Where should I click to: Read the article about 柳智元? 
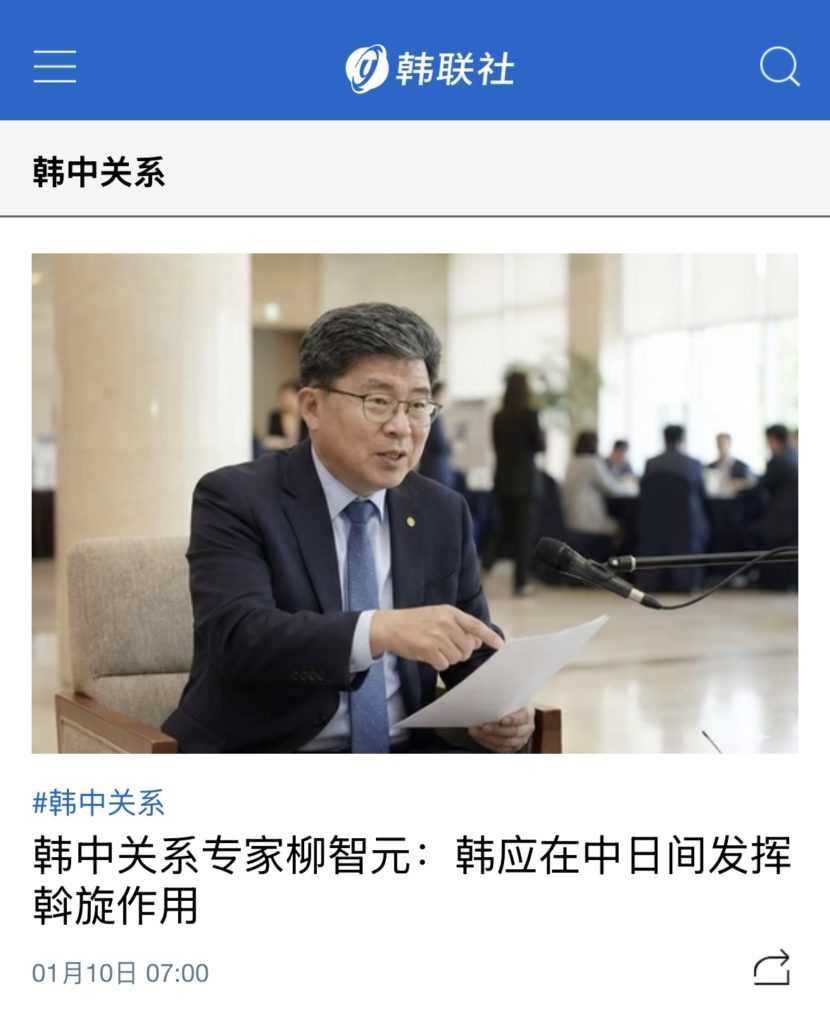click(x=412, y=881)
